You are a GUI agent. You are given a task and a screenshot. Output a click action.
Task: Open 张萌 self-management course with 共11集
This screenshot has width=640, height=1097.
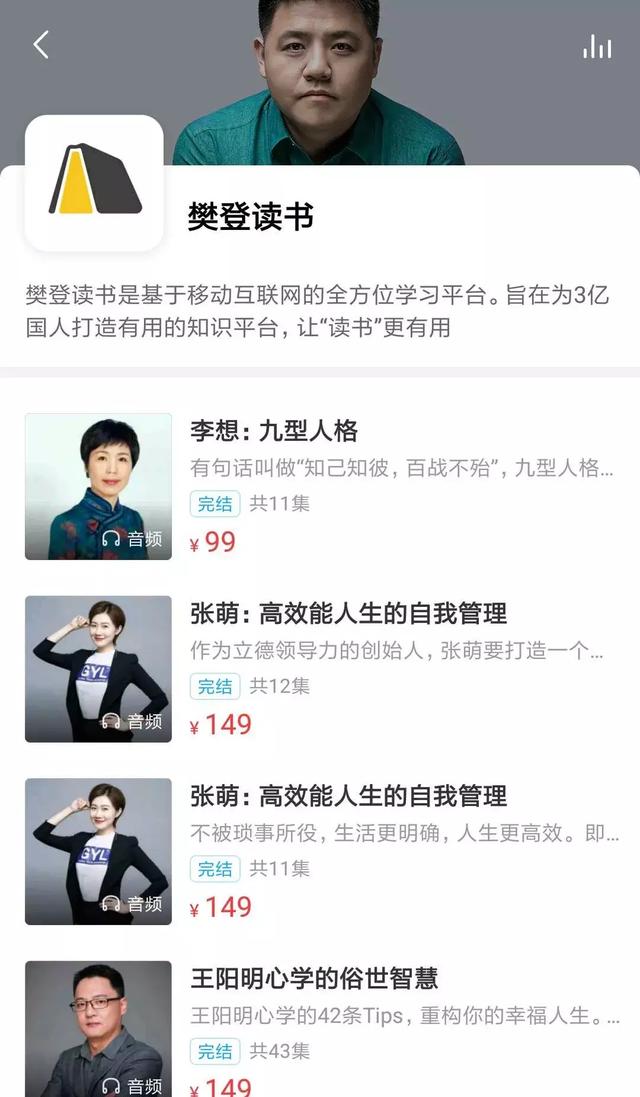pyautogui.click(x=348, y=796)
